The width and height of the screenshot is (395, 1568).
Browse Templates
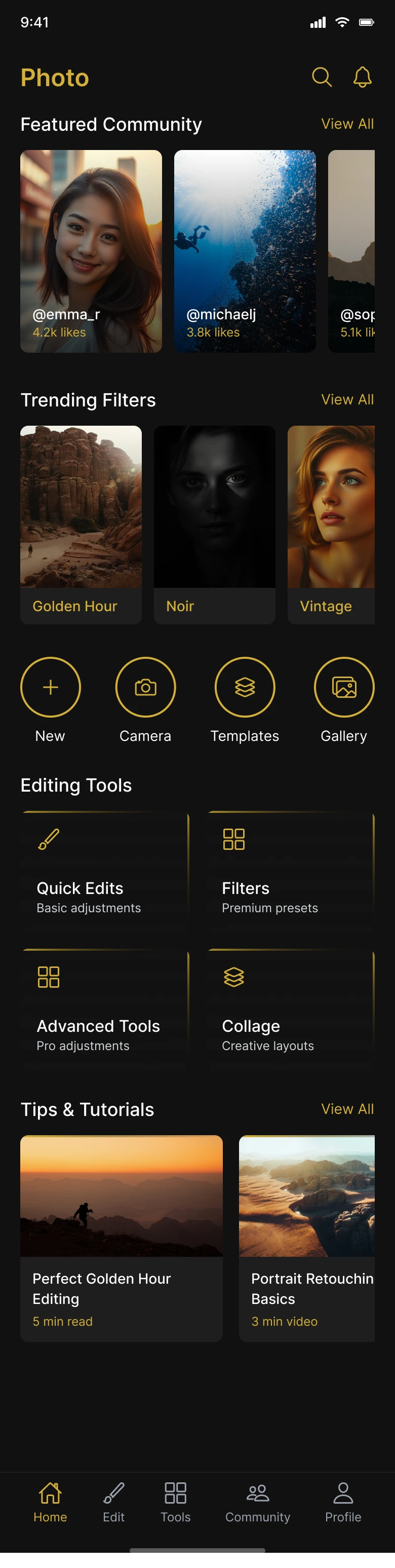[x=245, y=687]
